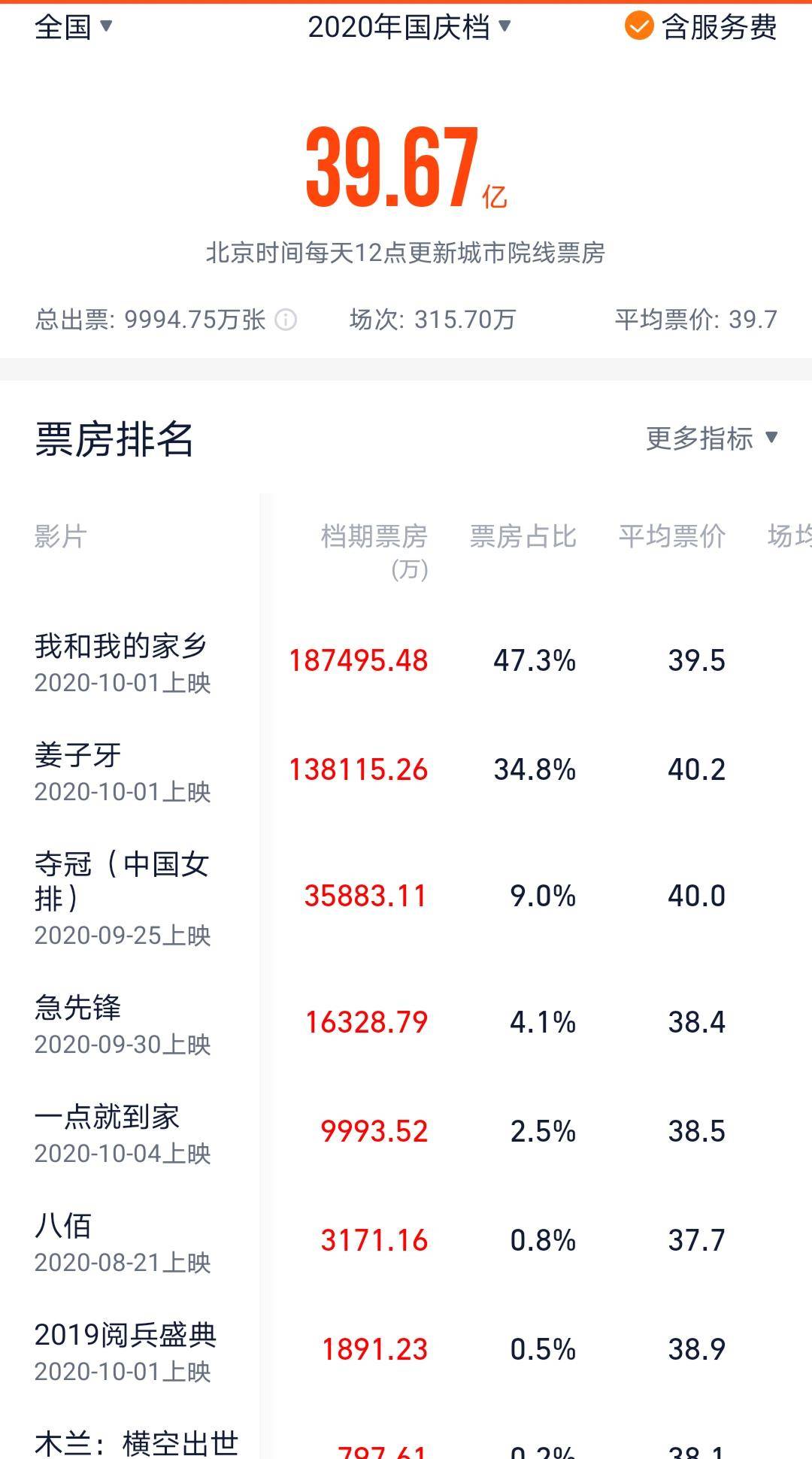Screen dimensions: 812x1459
Task: Click the orange checkmark beside 含服务费
Action: [x=638, y=27]
